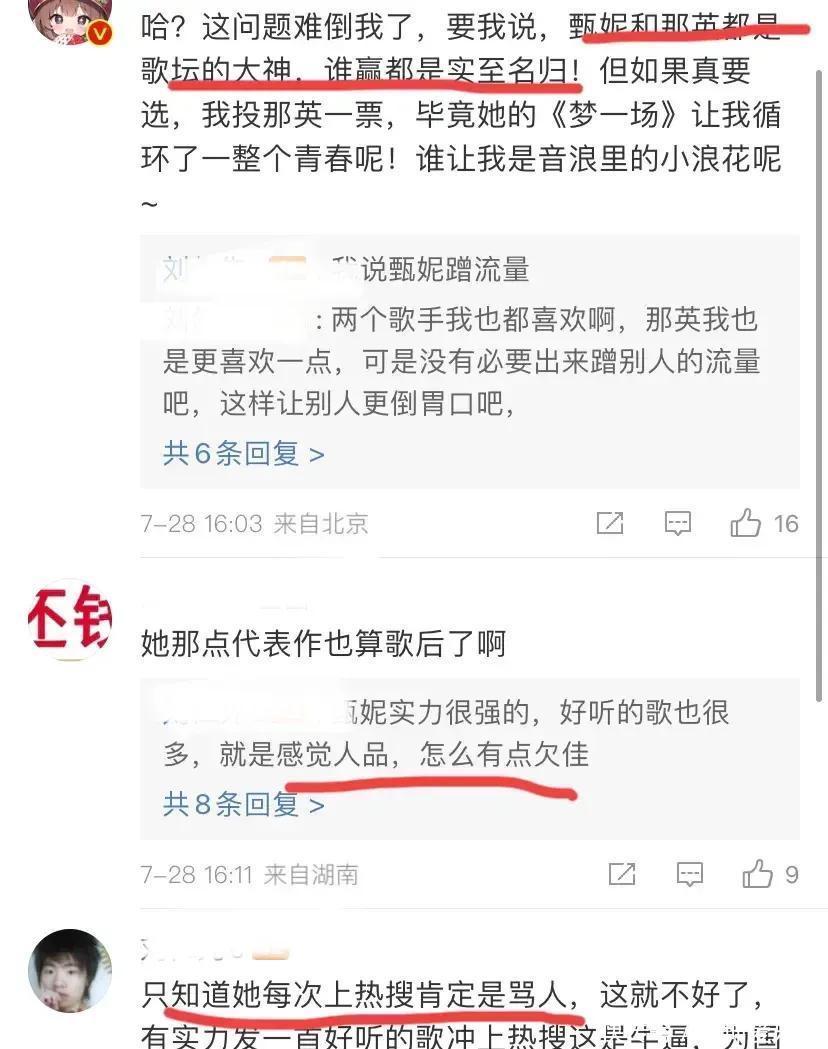Expand the 共6条回复 replies thread
This screenshot has width=828, height=1049.
coord(243,454)
